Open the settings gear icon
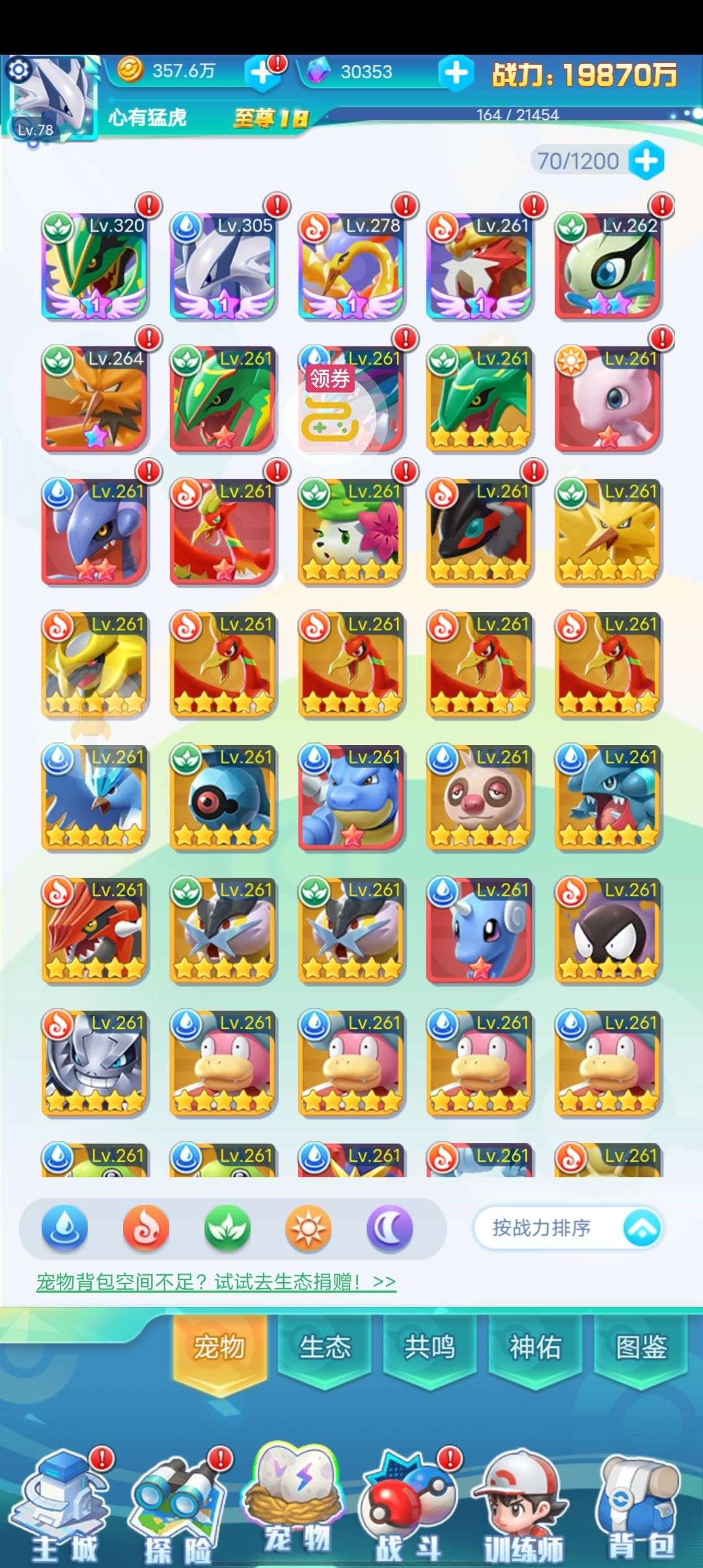The width and height of the screenshot is (703, 1568). point(19,70)
